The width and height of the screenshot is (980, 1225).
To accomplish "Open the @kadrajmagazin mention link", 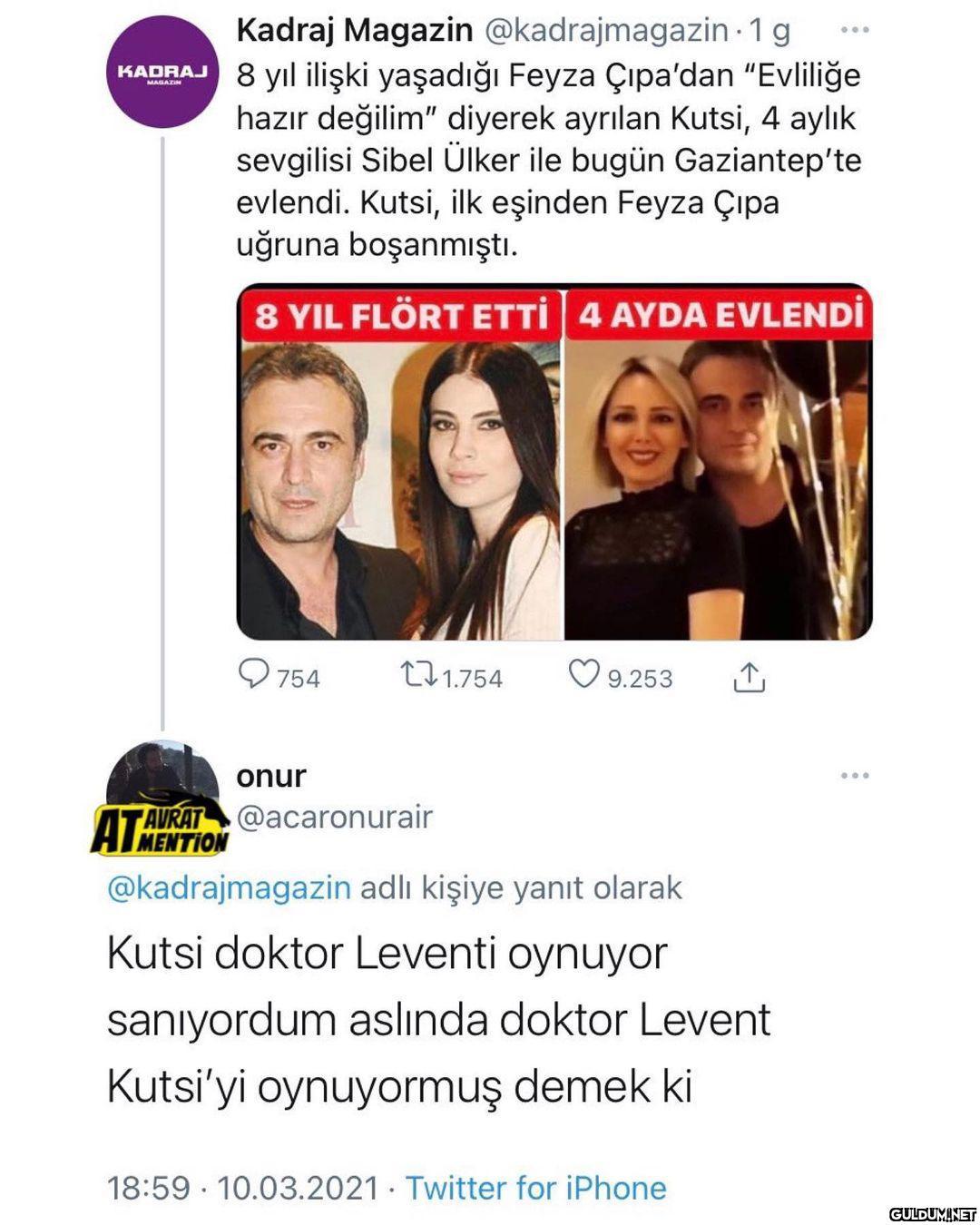I will (229, 887).
